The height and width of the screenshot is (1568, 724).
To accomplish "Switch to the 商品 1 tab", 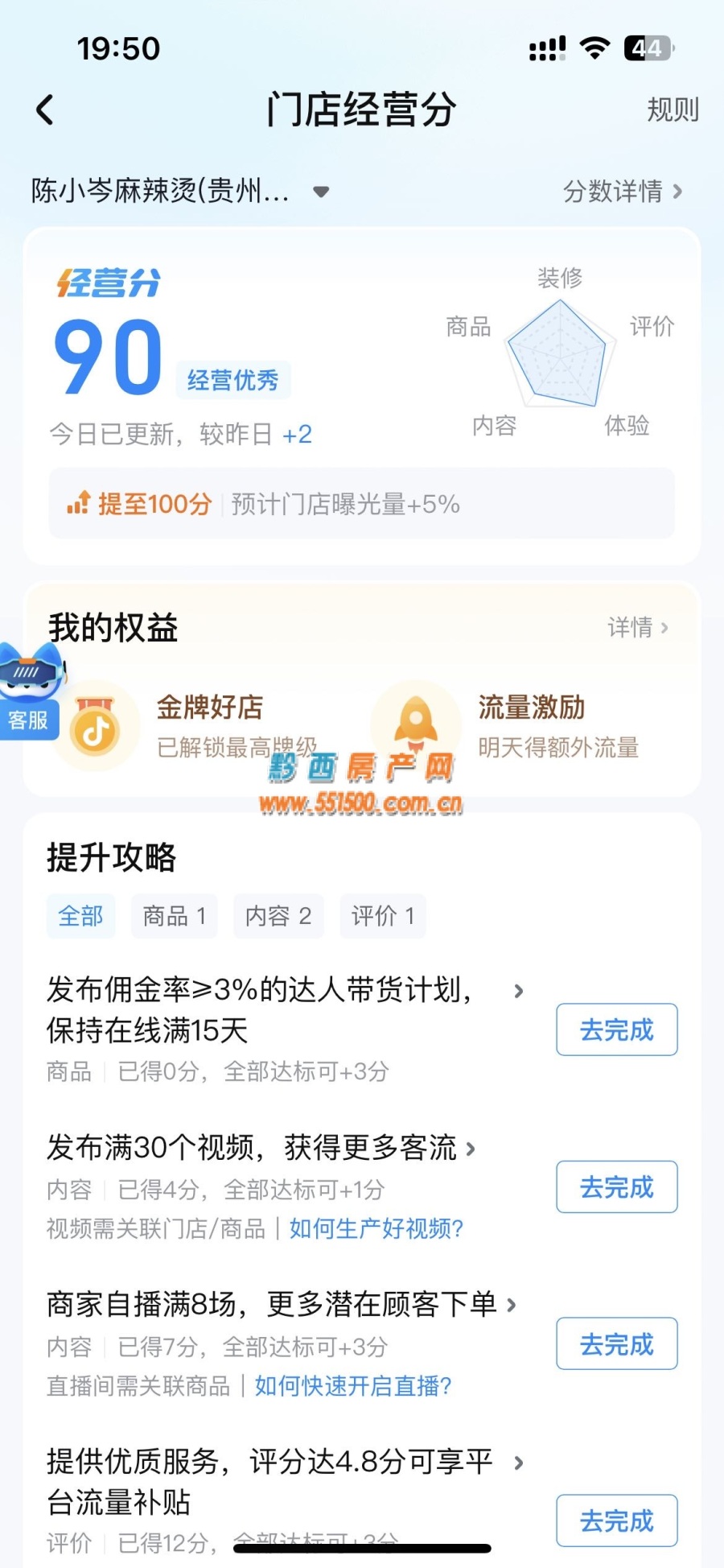I will point(175,916).
